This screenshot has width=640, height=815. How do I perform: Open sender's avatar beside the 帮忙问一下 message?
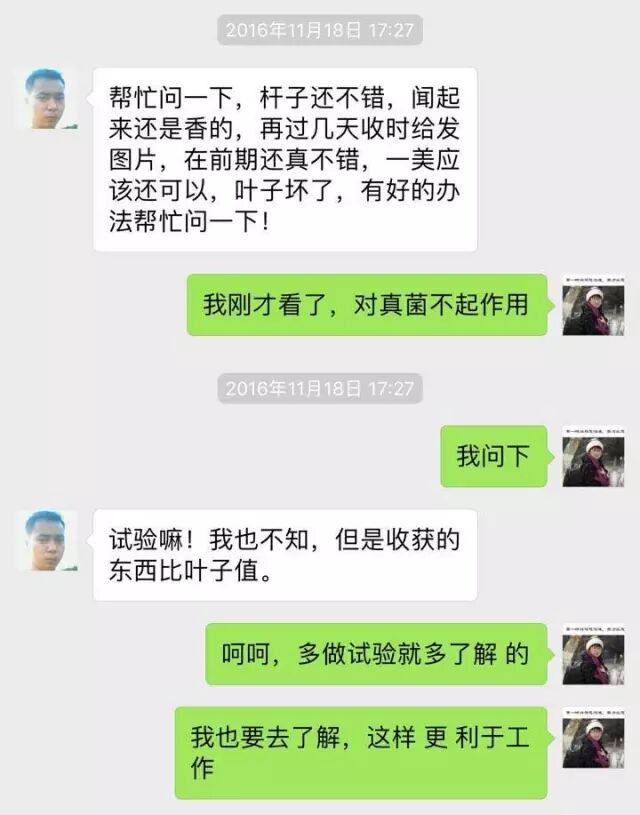click(47, 99)
